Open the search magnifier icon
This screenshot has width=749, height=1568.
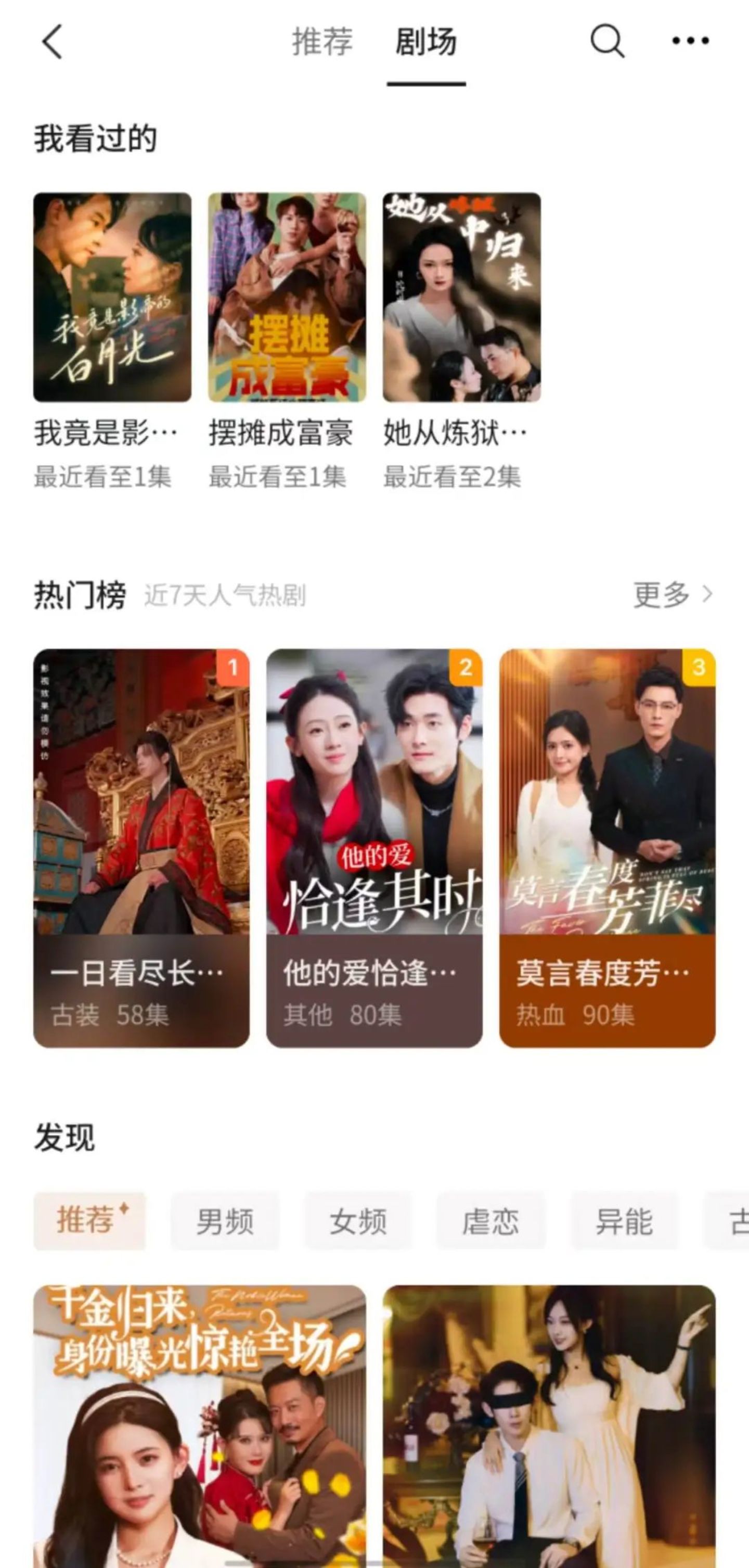[606, 42]
